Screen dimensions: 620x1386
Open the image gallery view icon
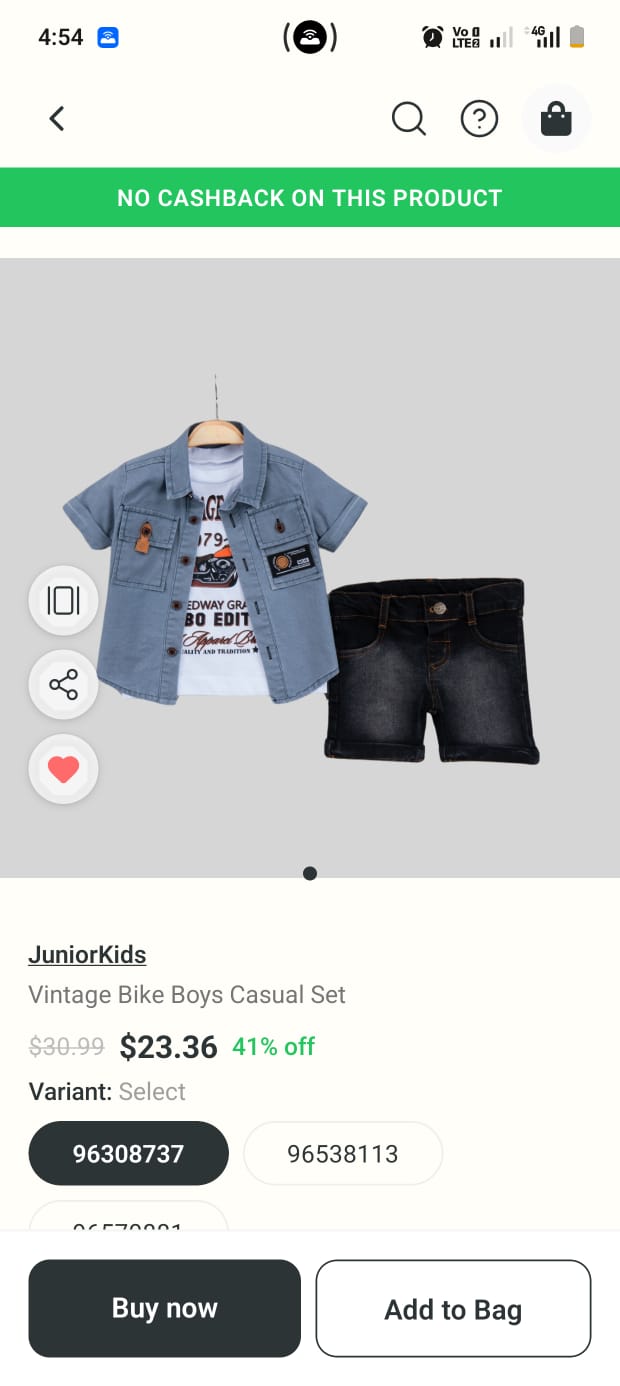point(63,600)
